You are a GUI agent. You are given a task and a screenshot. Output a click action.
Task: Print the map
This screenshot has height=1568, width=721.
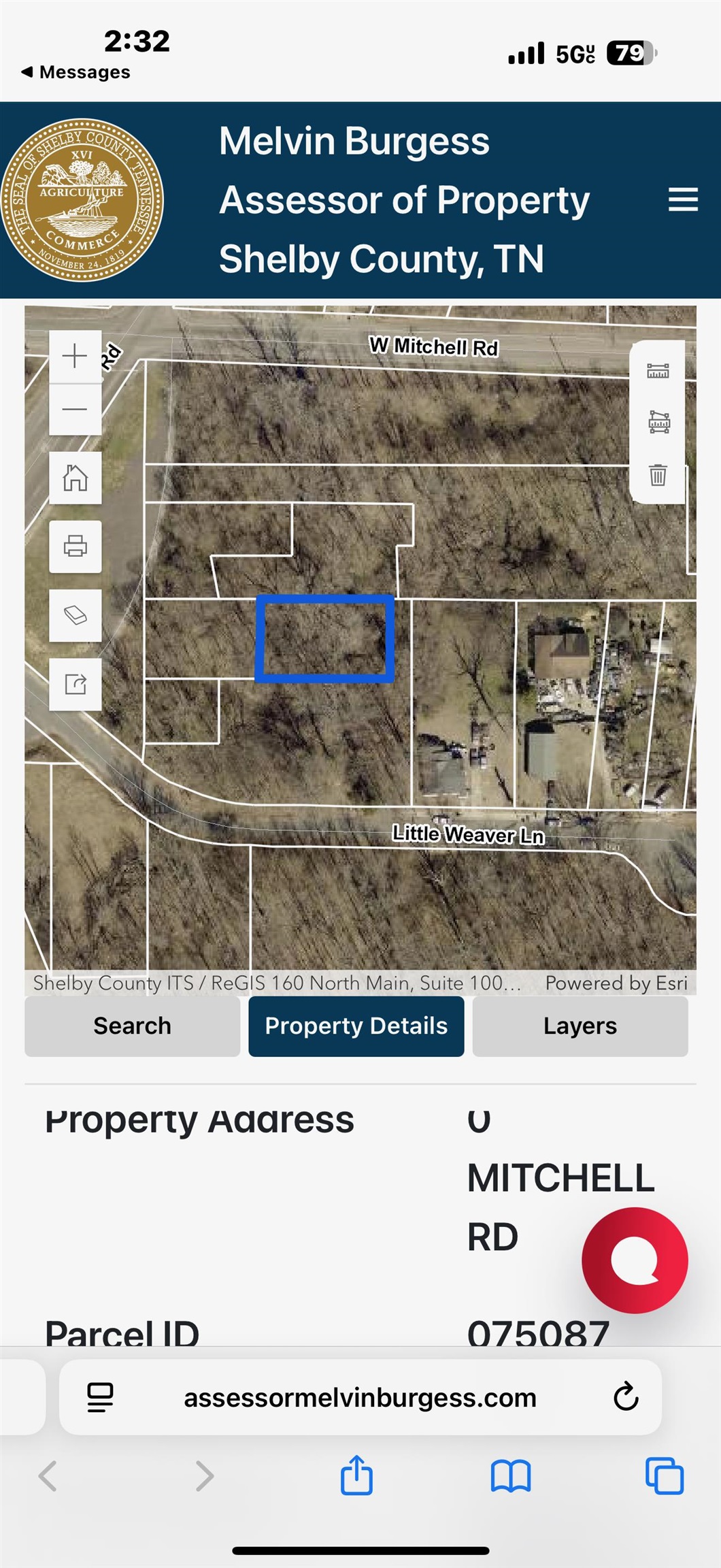point(75,546)
